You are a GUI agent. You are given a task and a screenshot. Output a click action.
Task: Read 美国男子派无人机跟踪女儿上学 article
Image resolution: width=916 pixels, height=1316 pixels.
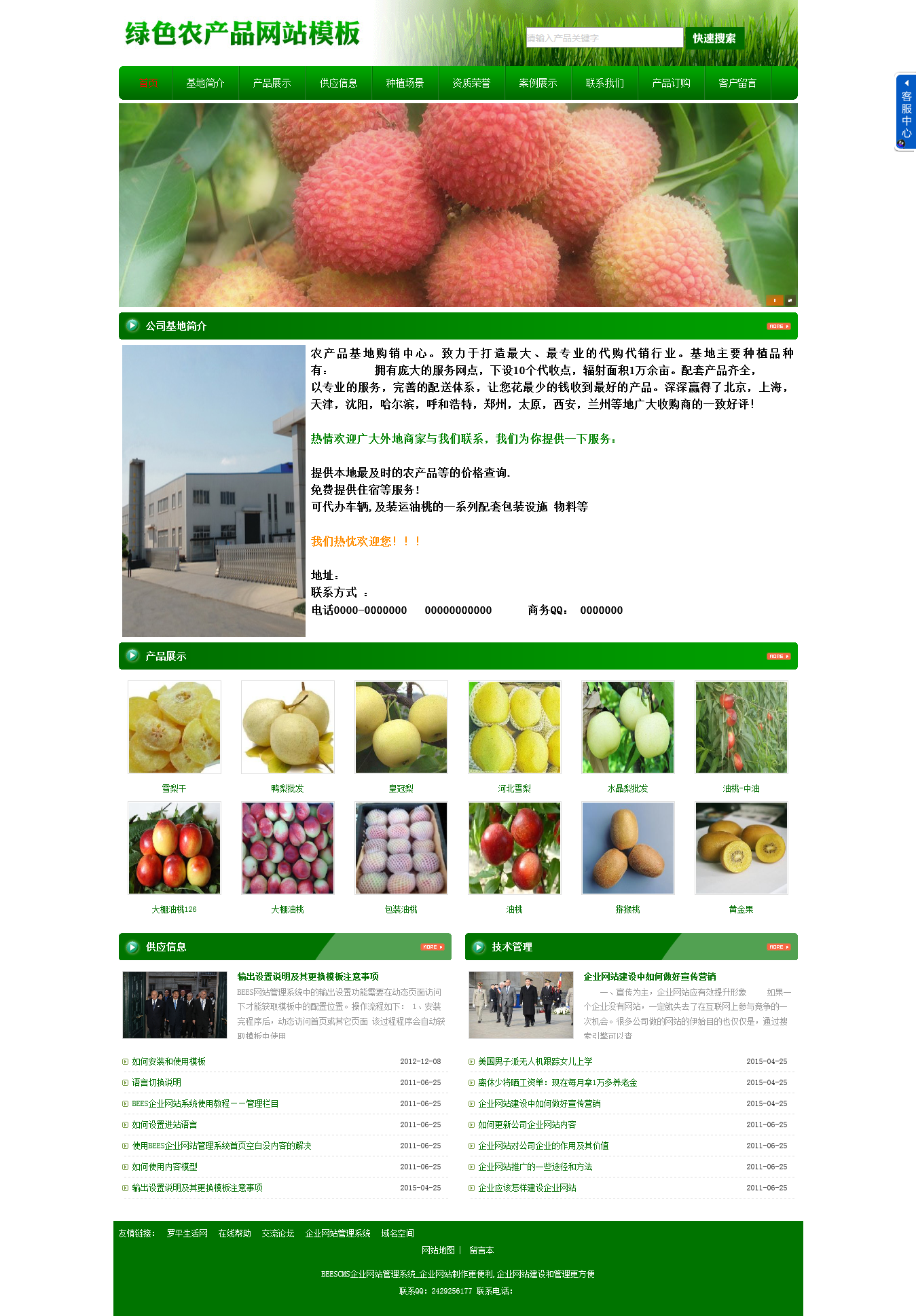(x=535, y=1061)
